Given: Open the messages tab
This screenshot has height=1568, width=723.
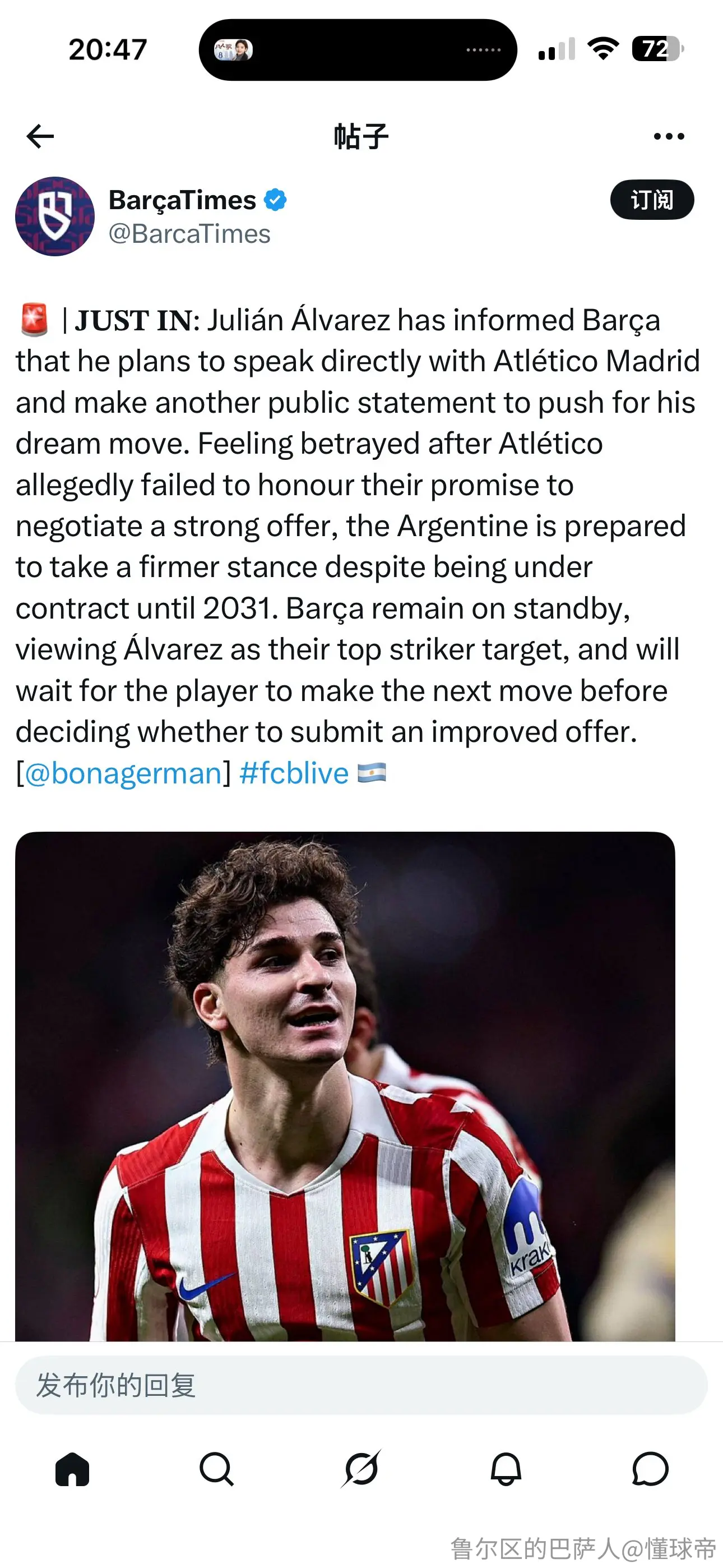Looking at the screenshot, I should [650, 1469].
